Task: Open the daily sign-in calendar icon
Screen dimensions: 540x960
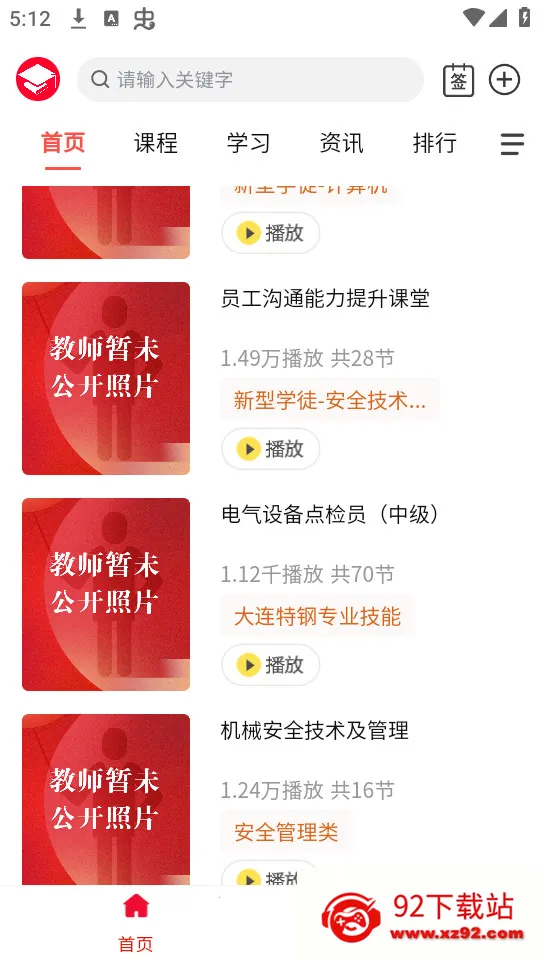Action: [459, 80]
